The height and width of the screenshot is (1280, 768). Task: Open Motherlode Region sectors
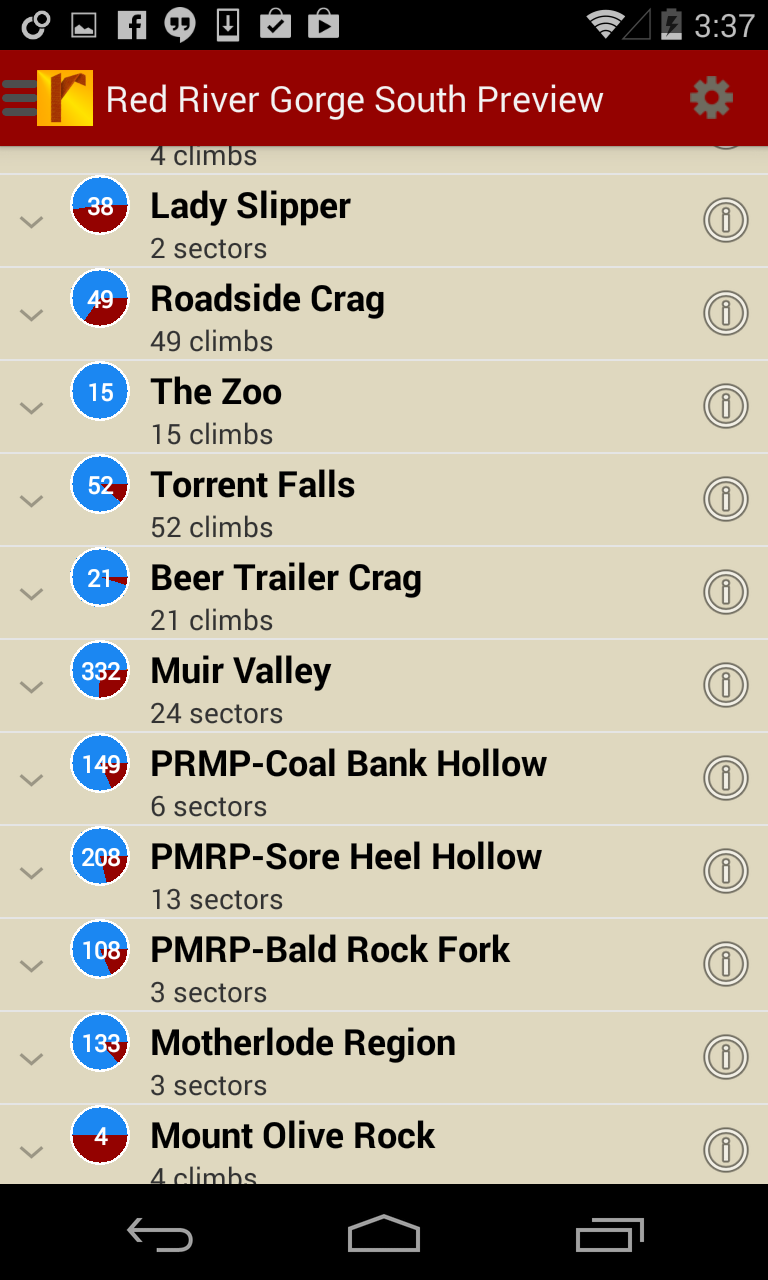tap(303, 1059)
